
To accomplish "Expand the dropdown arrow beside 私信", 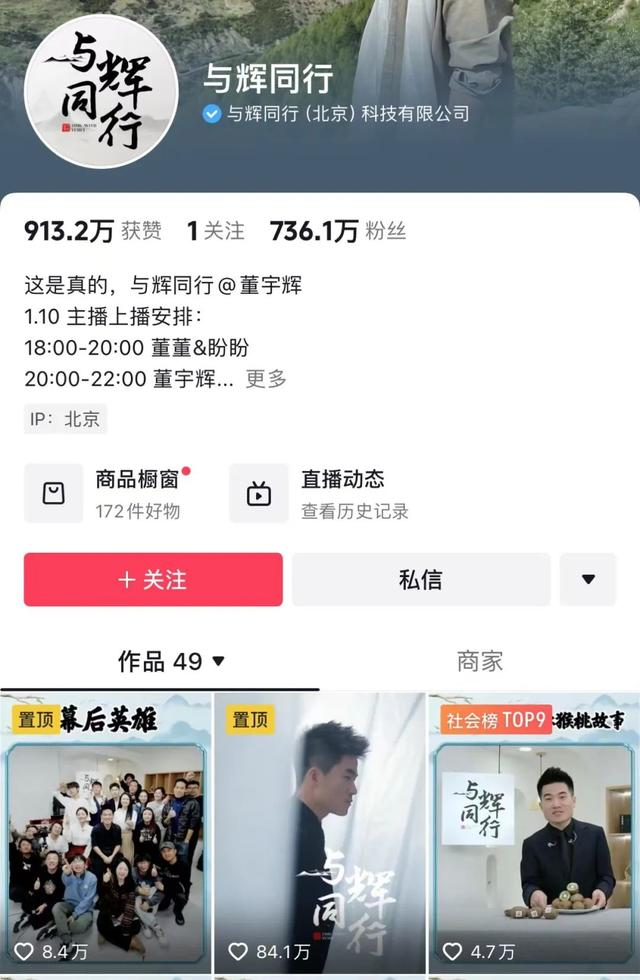I will point(588,580).
